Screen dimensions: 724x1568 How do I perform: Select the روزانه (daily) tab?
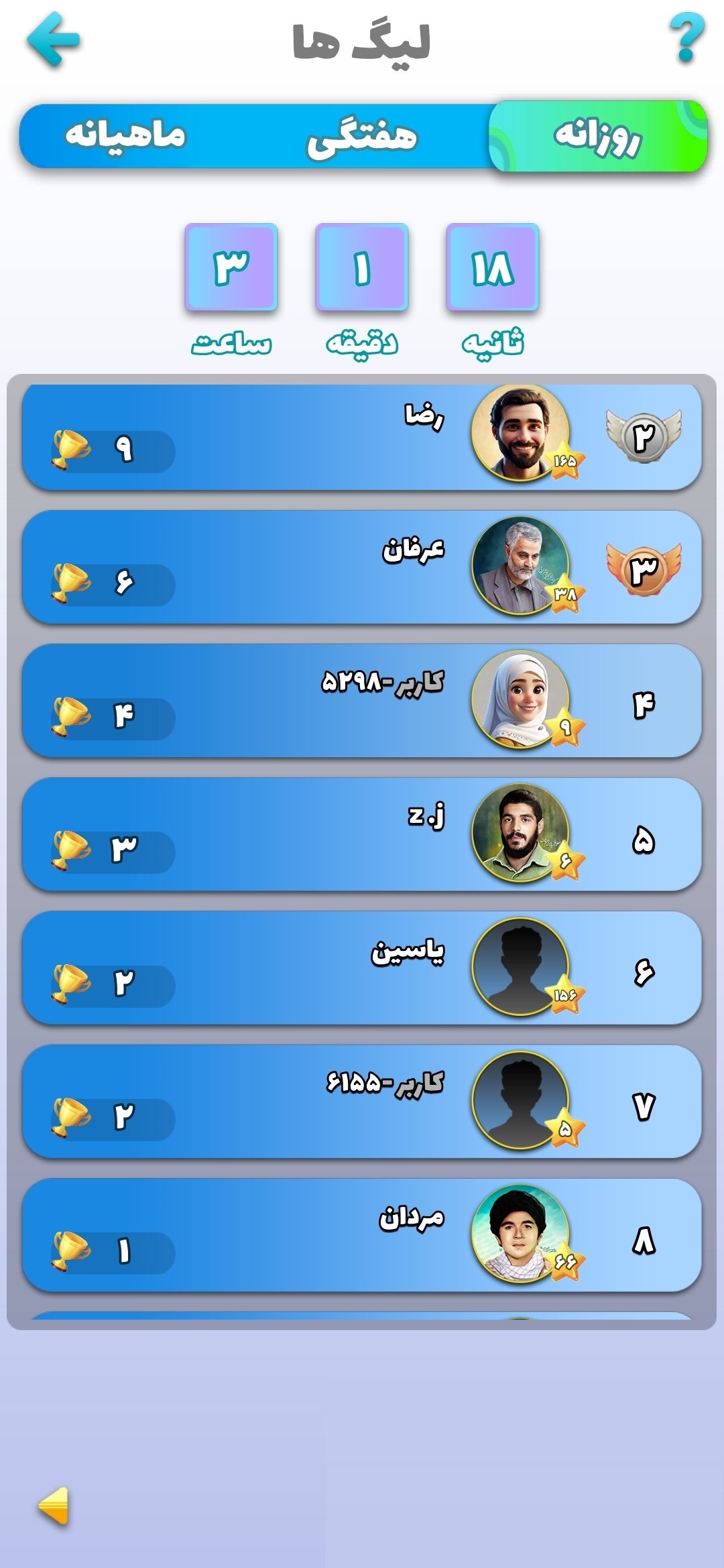tap(598, 136)
